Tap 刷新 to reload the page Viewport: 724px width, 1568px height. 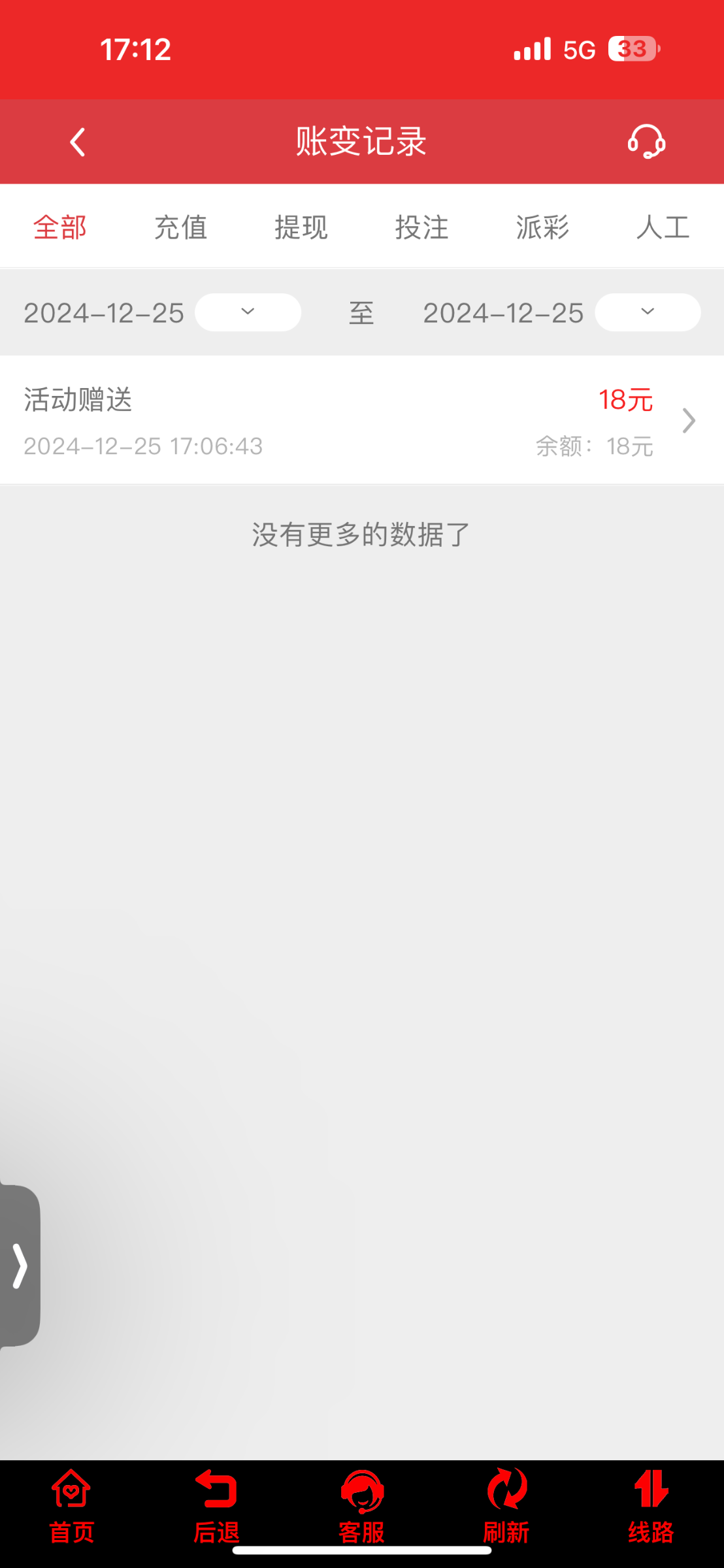point(506,1507)
